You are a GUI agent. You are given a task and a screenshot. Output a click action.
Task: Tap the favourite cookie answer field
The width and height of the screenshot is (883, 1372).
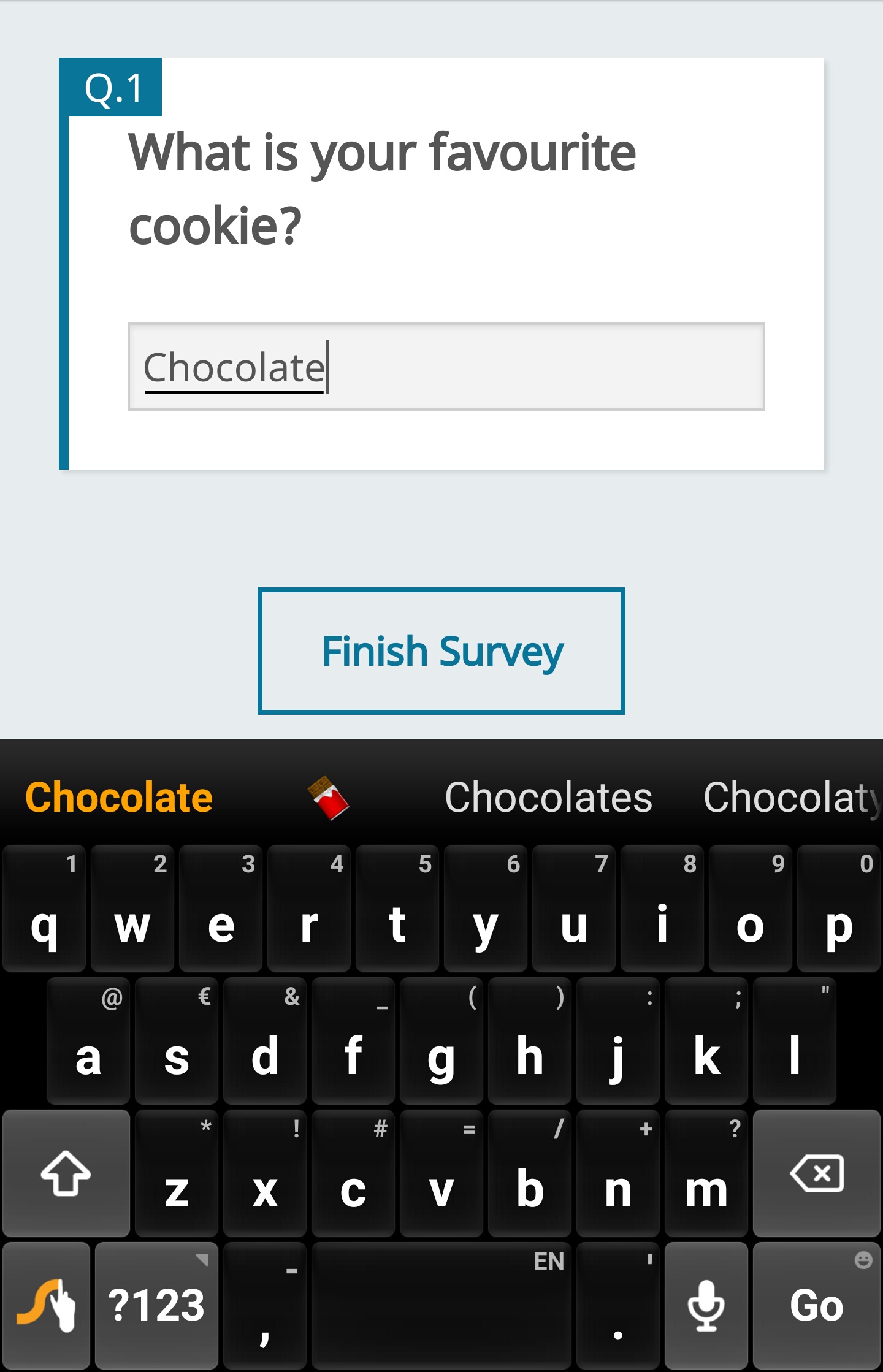446,367
